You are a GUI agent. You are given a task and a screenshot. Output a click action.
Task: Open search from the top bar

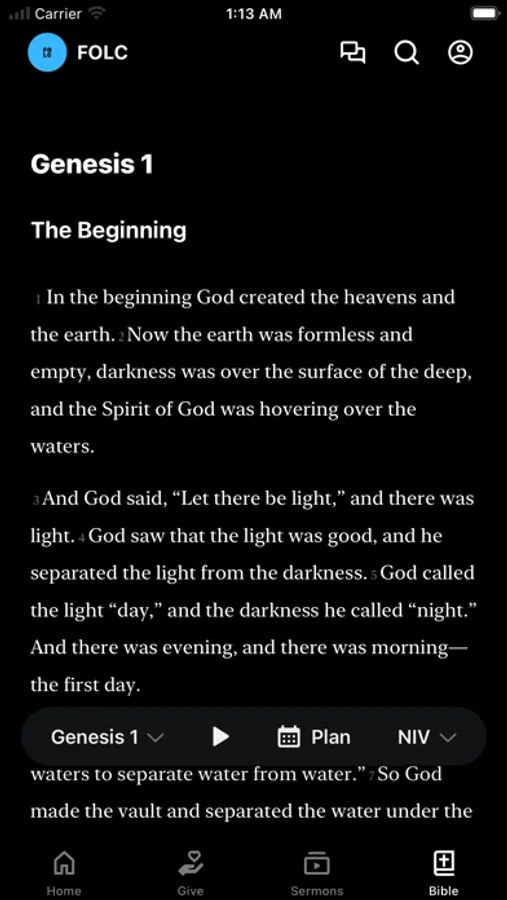[407, 53]
